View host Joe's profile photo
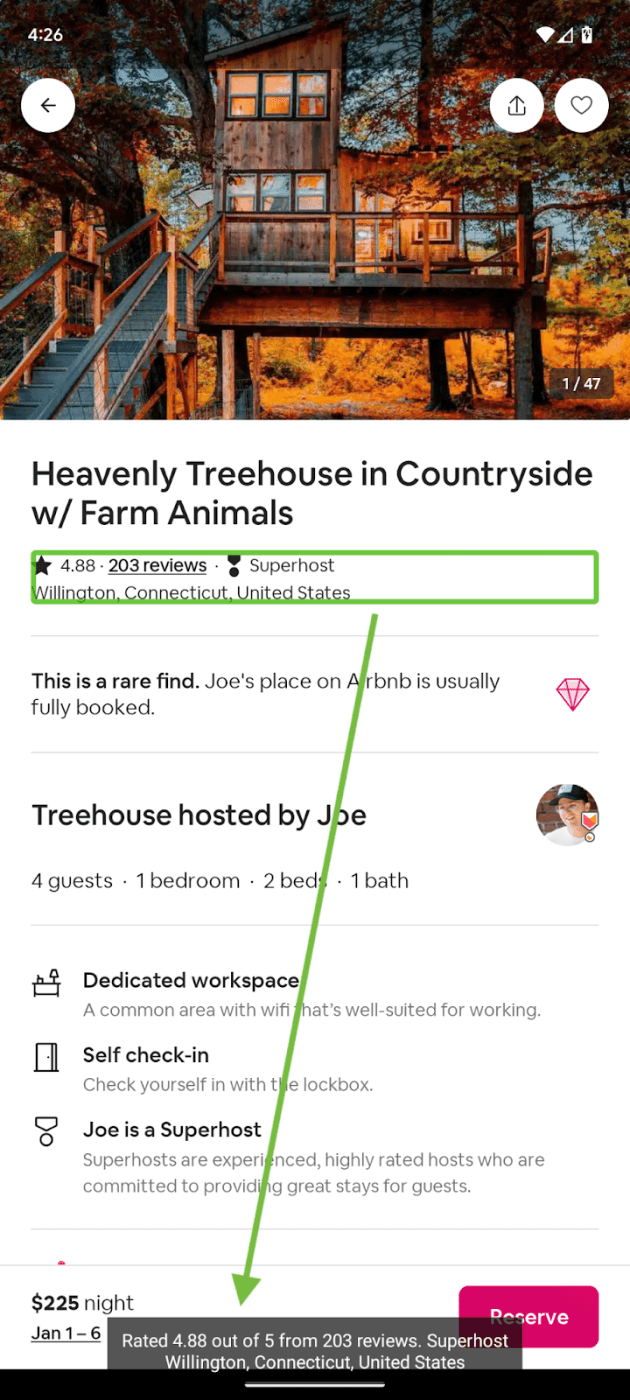 567,814
